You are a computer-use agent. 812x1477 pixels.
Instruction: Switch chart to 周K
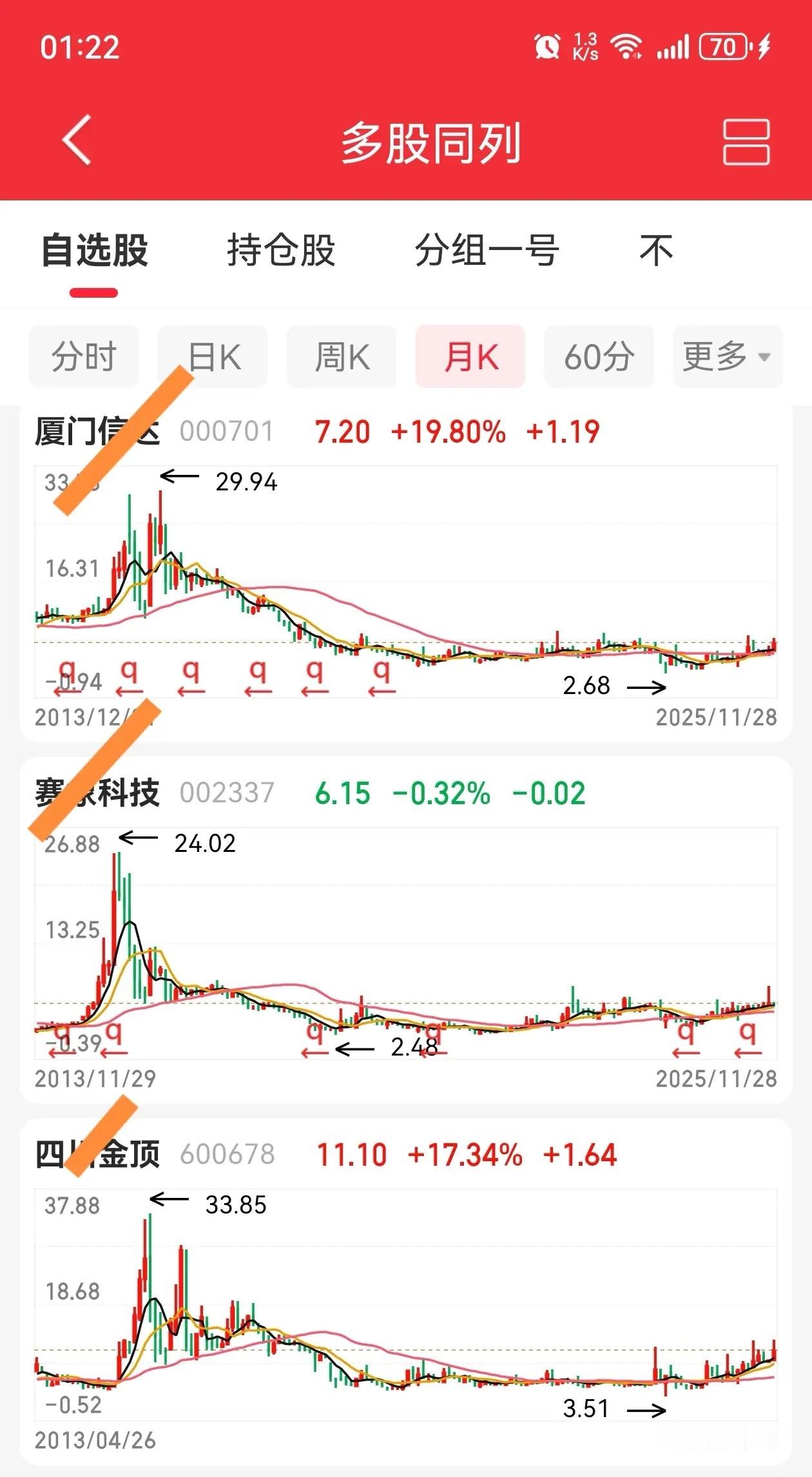342,357
